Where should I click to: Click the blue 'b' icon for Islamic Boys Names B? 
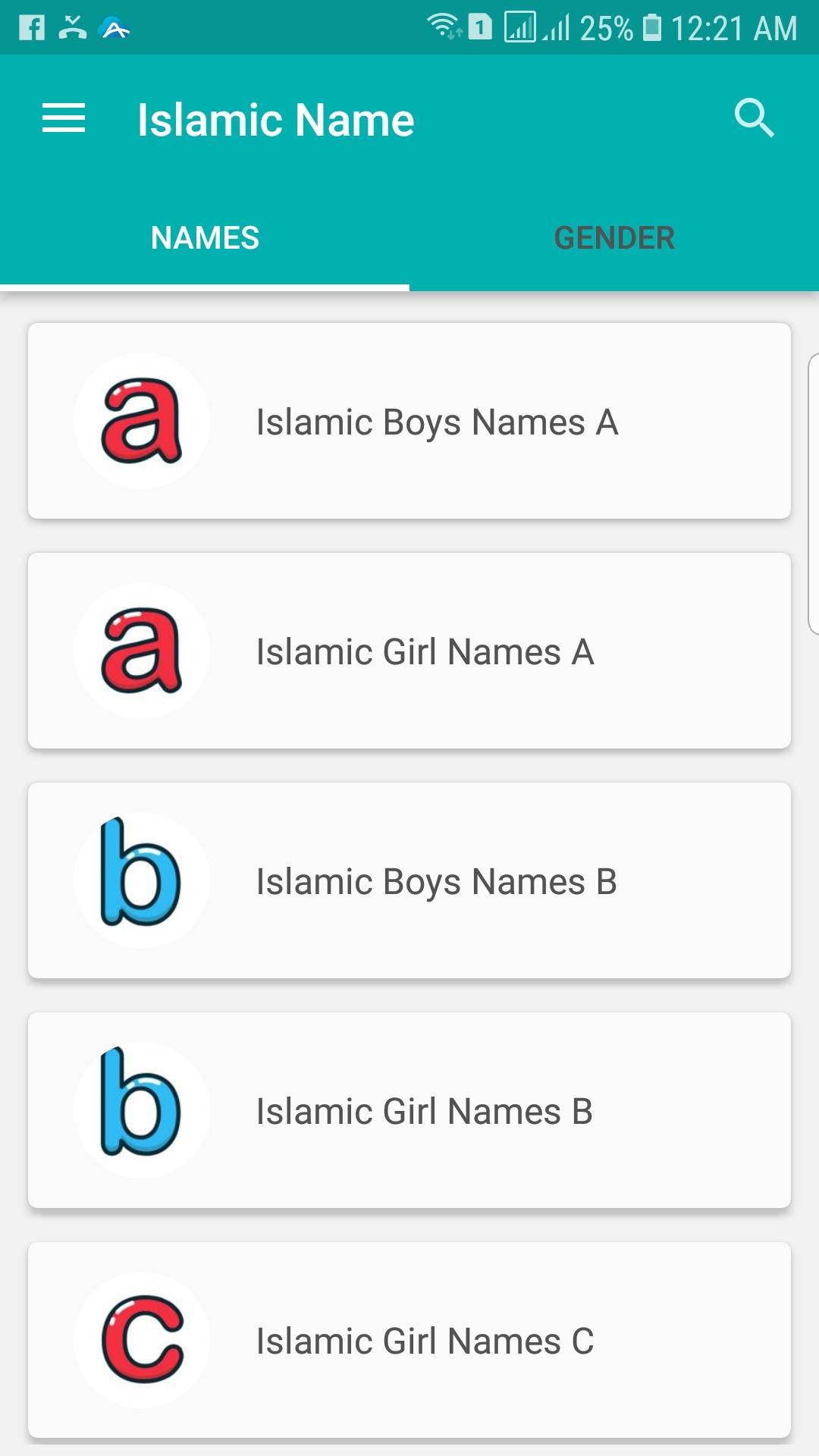pos(141,880)
